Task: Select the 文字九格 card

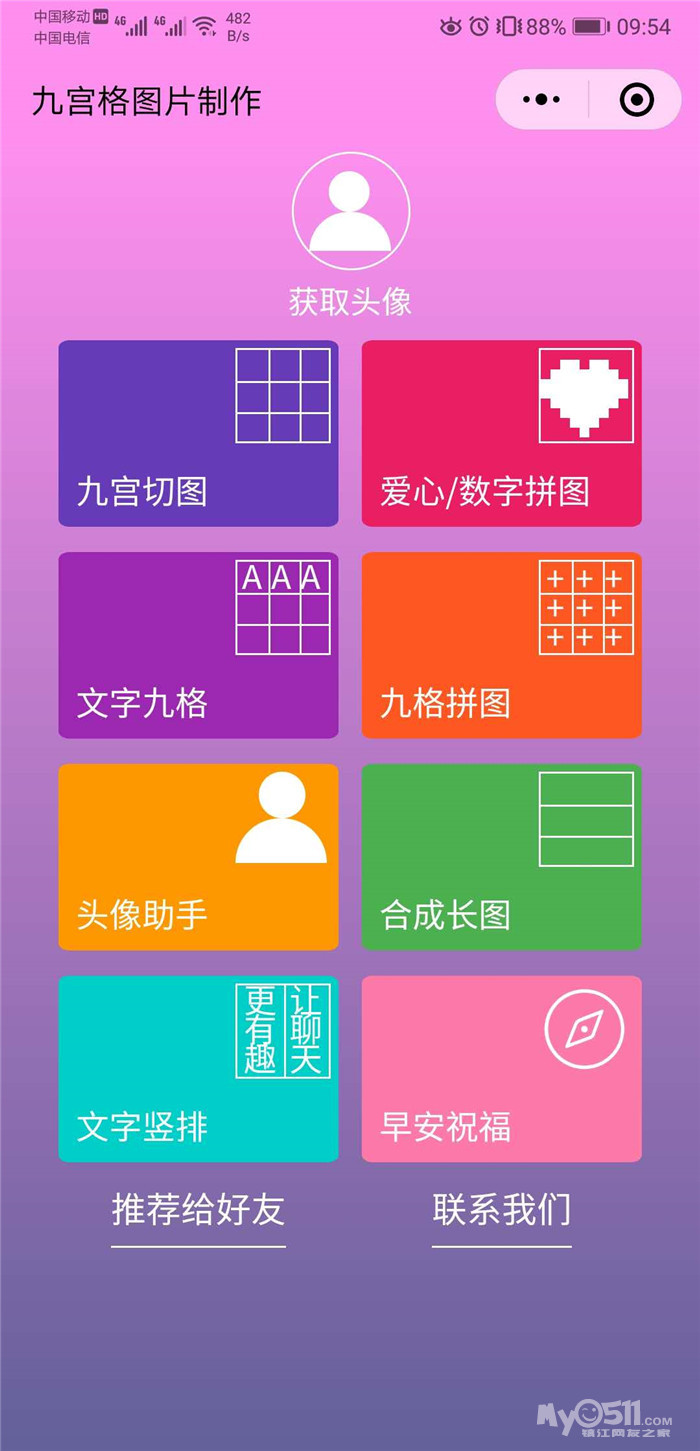Action: (x=198, y=645)
